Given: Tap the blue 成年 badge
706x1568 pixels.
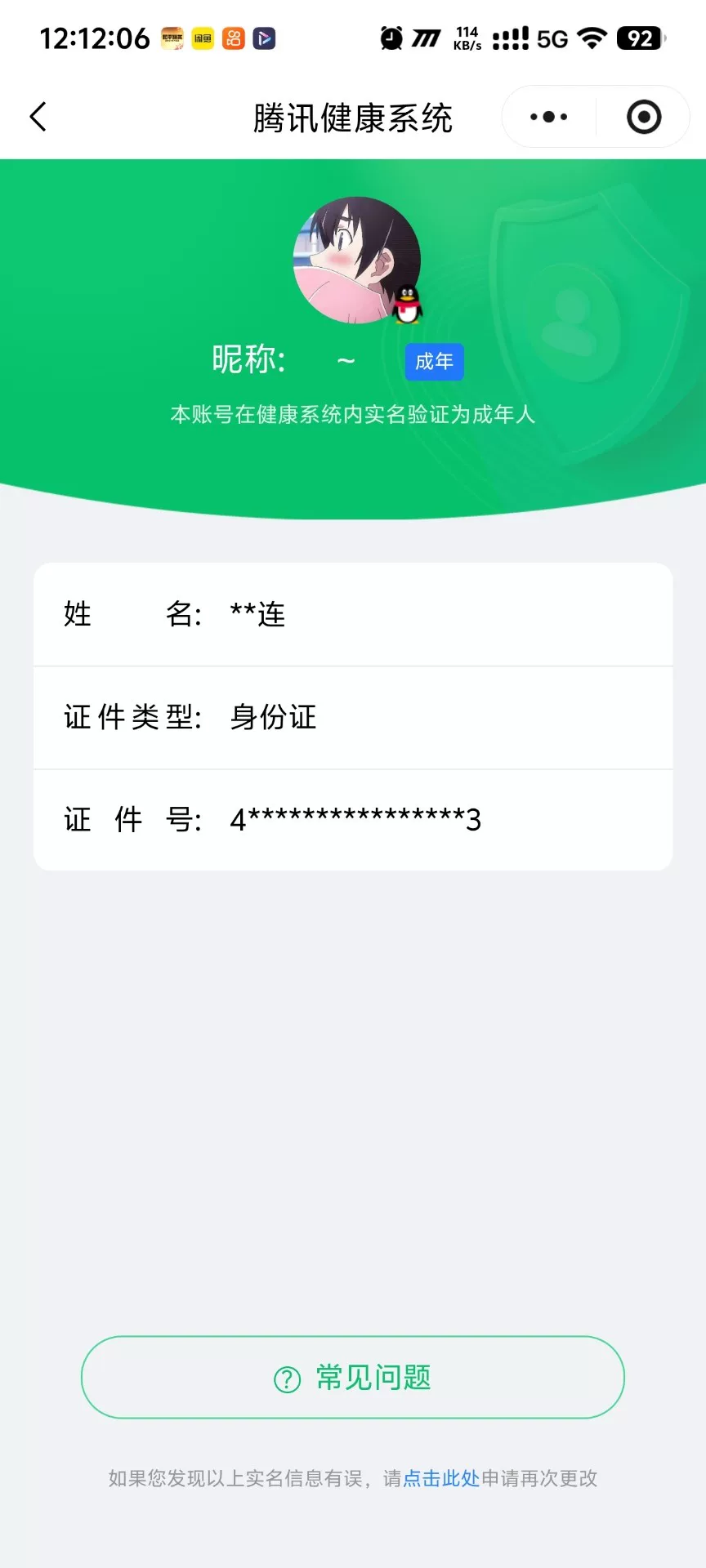Looking at the screenshot, I should click(434, 362).
